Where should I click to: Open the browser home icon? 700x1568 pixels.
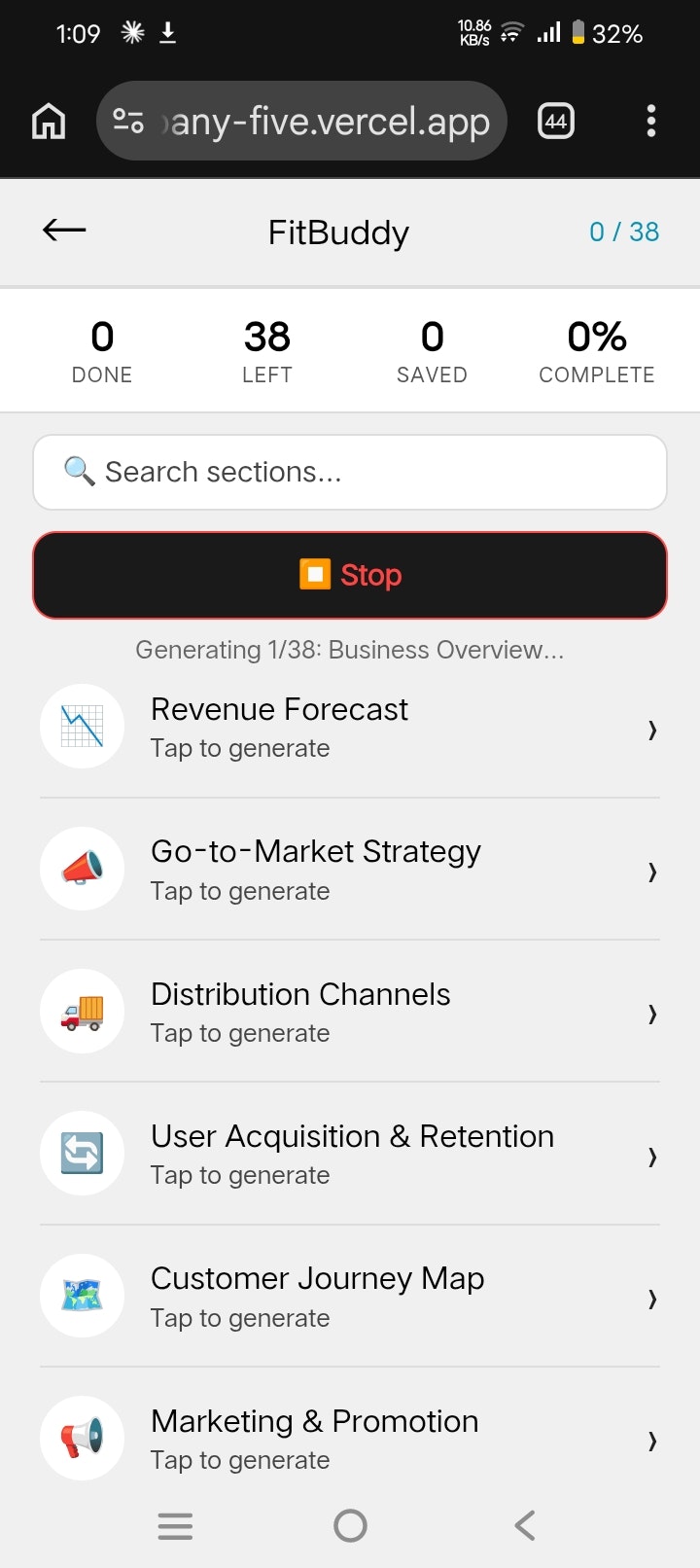(48, 121)
